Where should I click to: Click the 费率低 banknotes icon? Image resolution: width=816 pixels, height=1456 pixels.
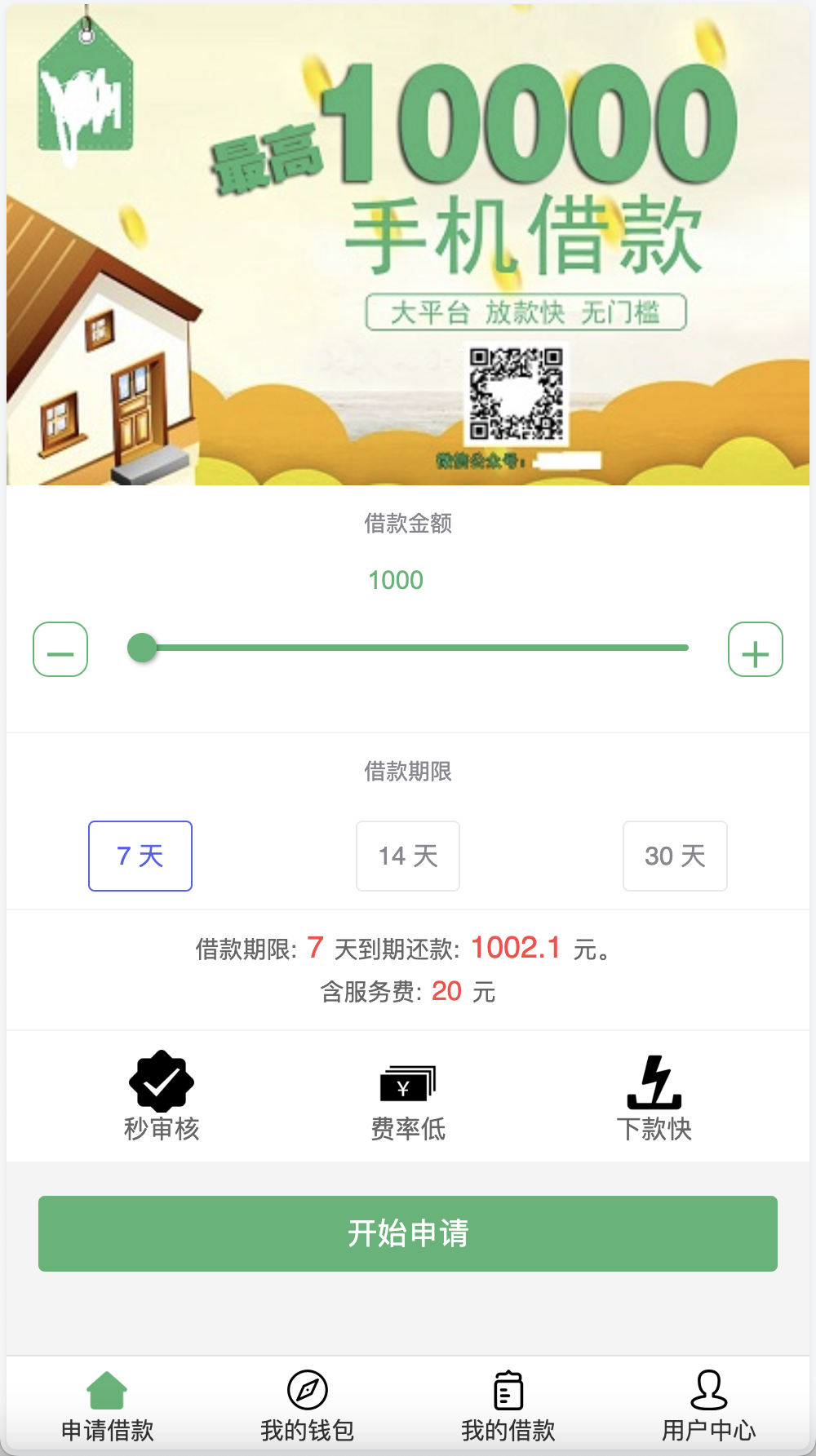(408, 1083)
